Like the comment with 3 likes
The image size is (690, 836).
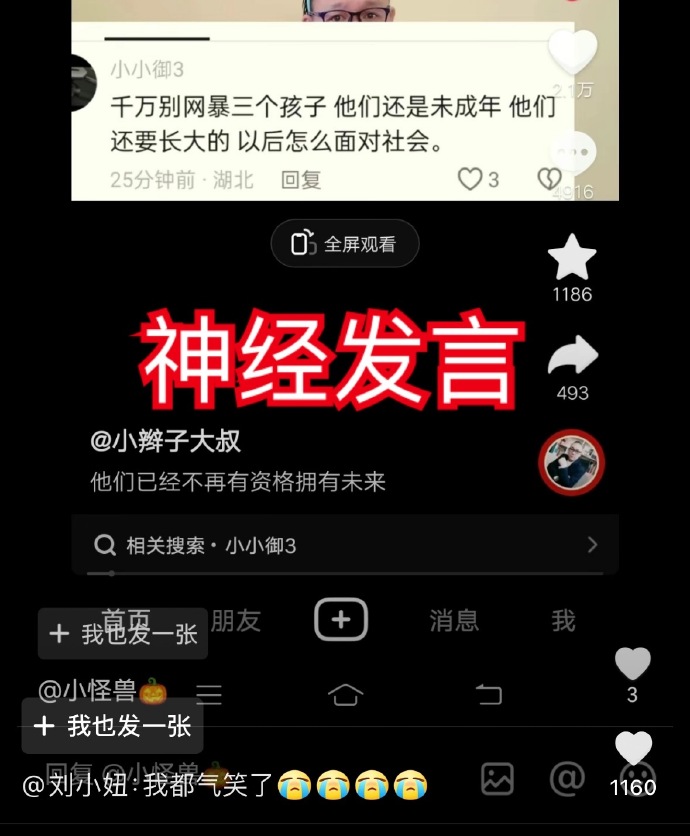tap(632, 664)
